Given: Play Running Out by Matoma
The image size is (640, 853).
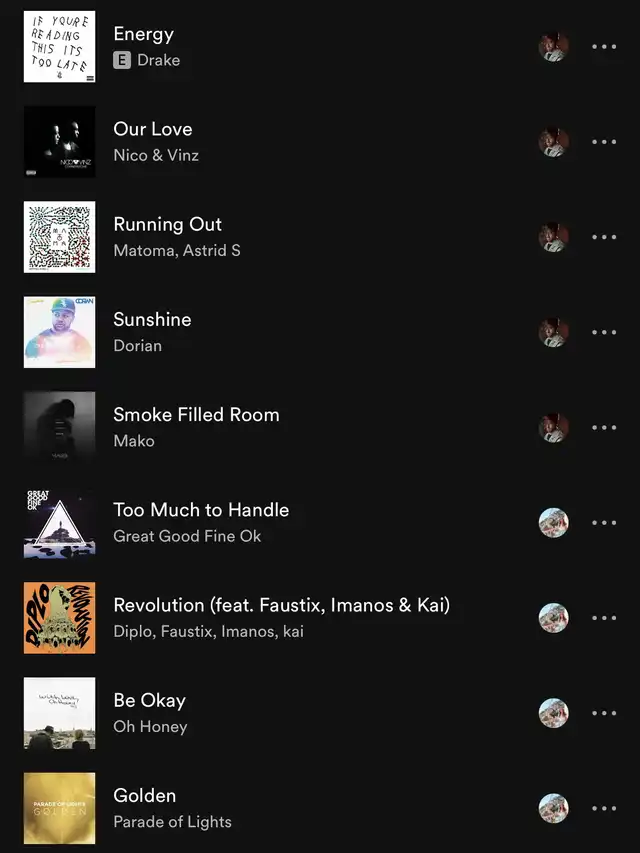Looking at the screenshot, I should [x=167, y=224].
